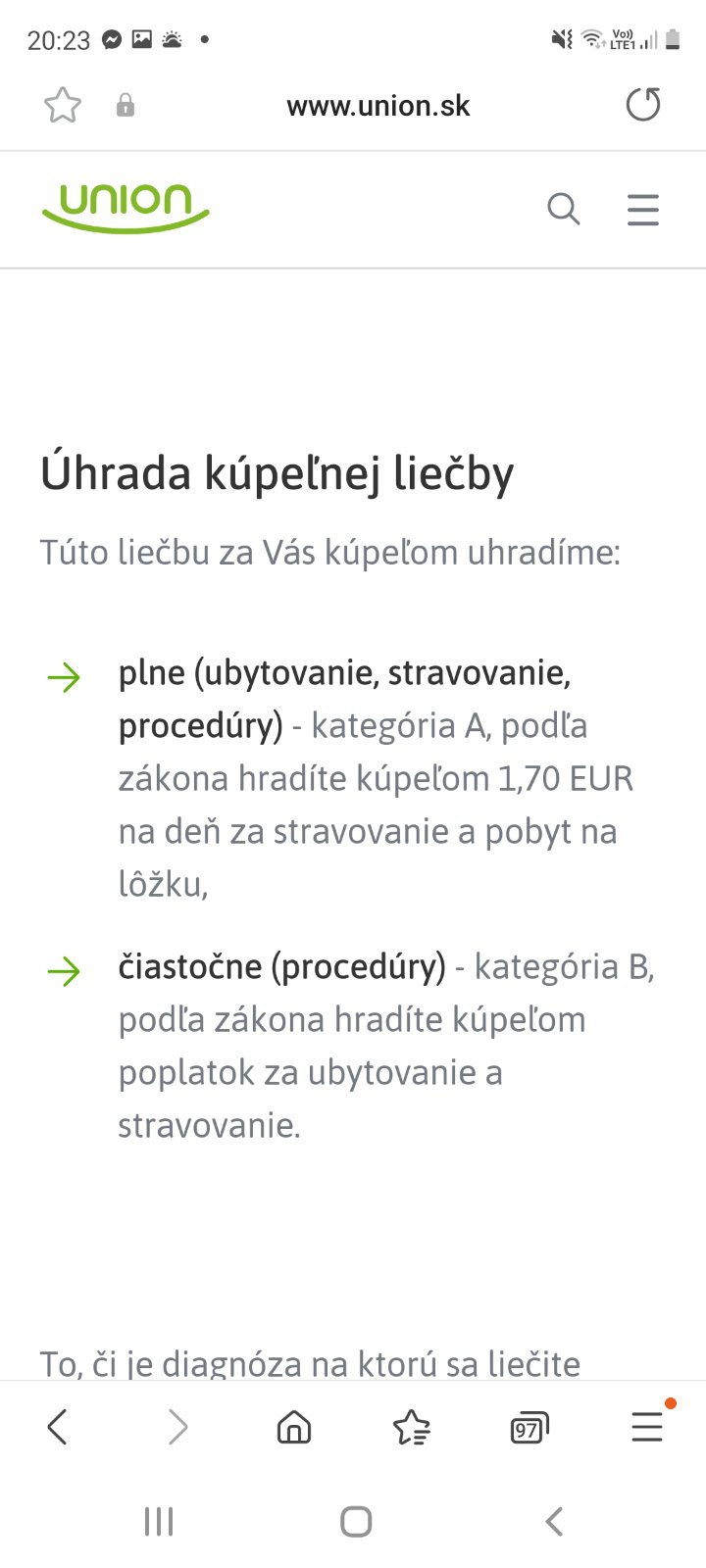Go to the Union homepage via logo
Screen dimensions: 706x1568
[126, 207]
